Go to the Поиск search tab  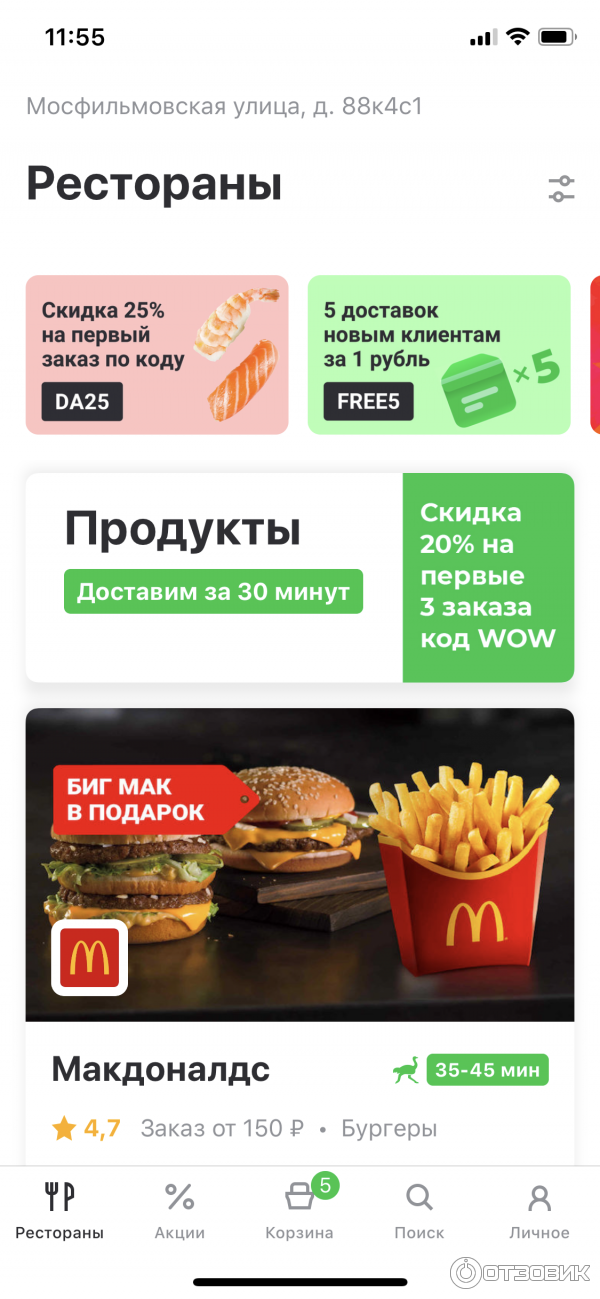pyautogui.click(x=419, y=1210)
